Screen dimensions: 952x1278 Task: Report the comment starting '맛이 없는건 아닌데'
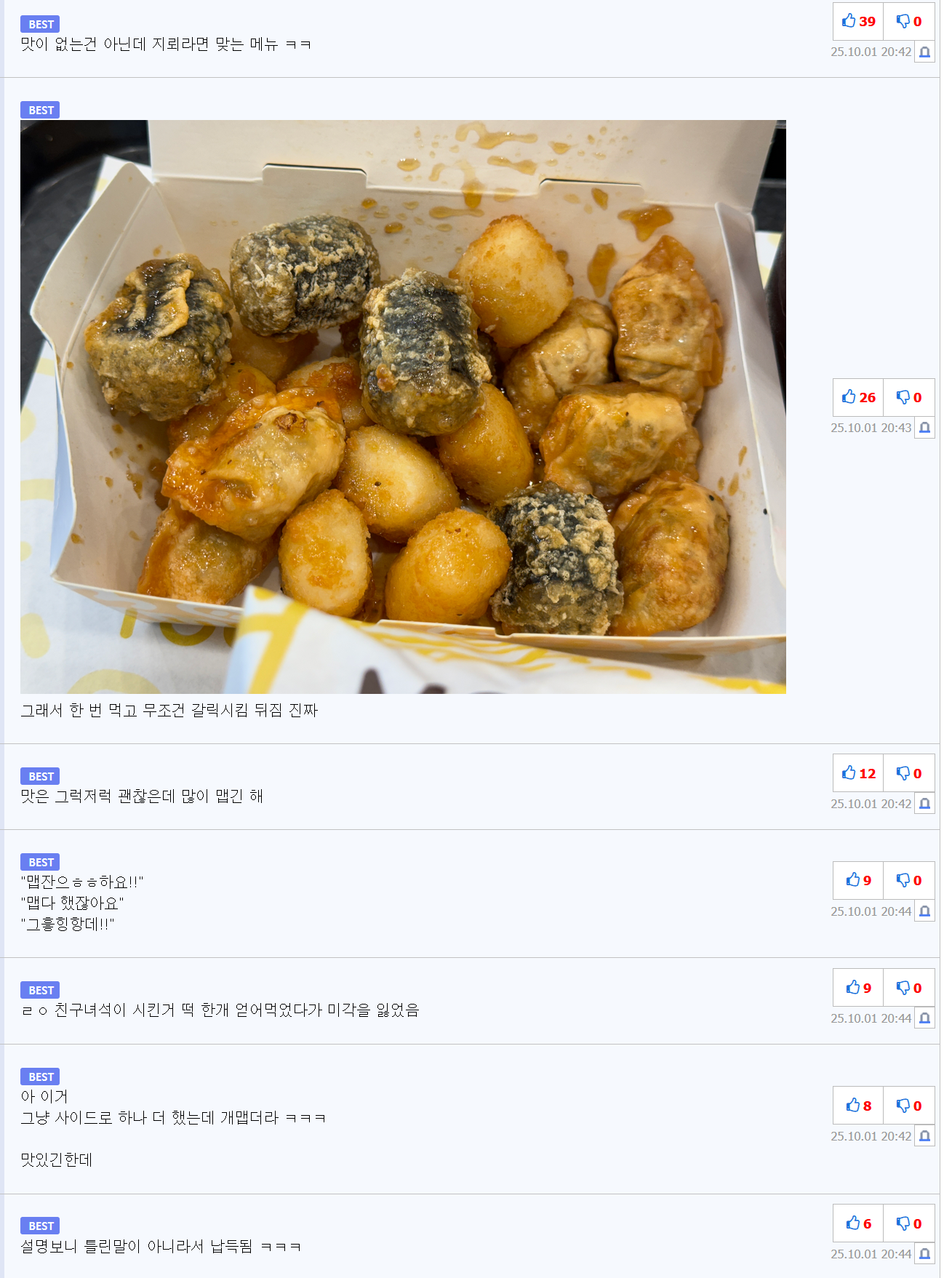coord(924,52)
